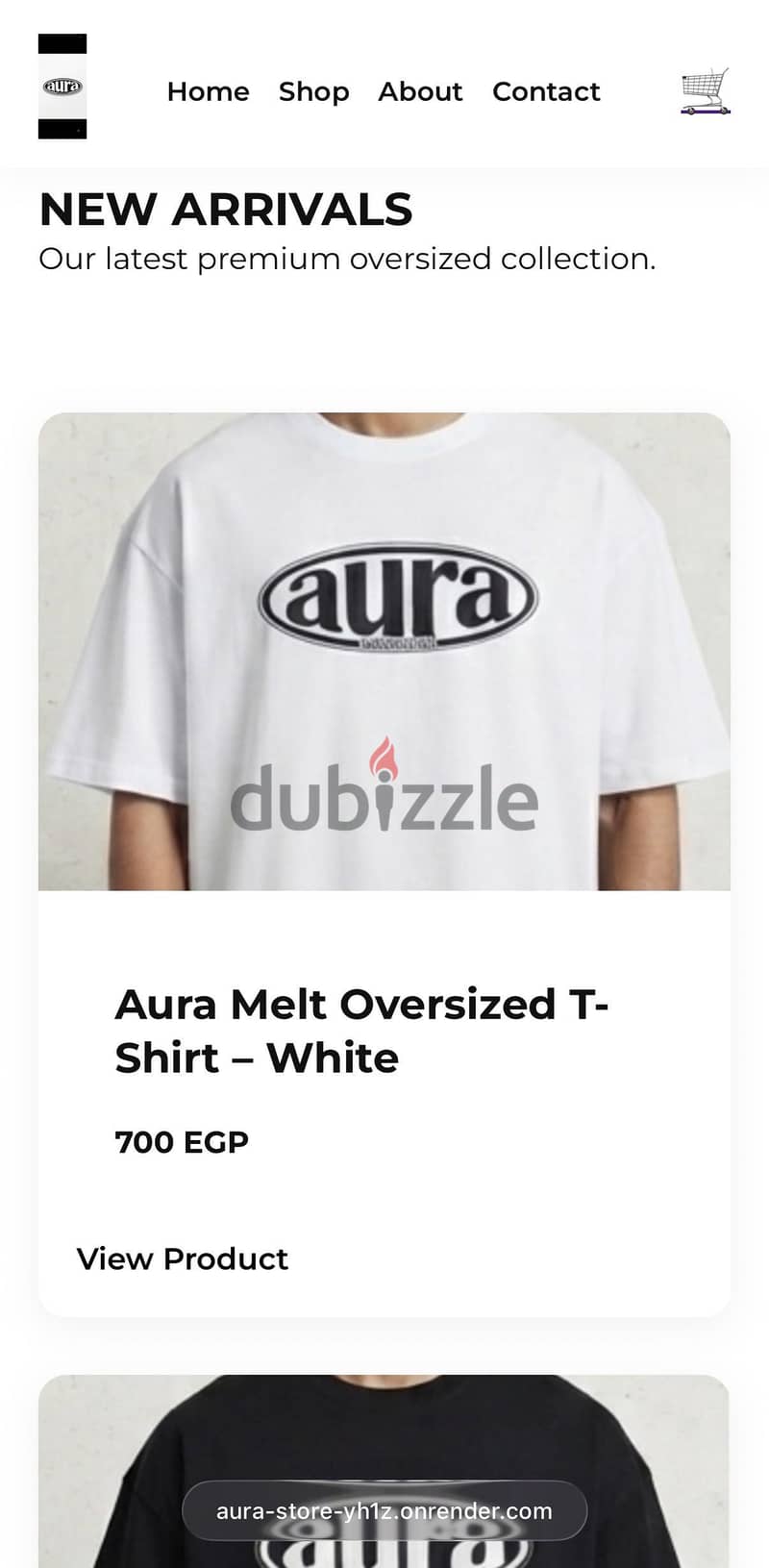View Product for the white Aura Melt T-Shirt
Viewport: 769px width, 1568px height.
pos(182,1258)
